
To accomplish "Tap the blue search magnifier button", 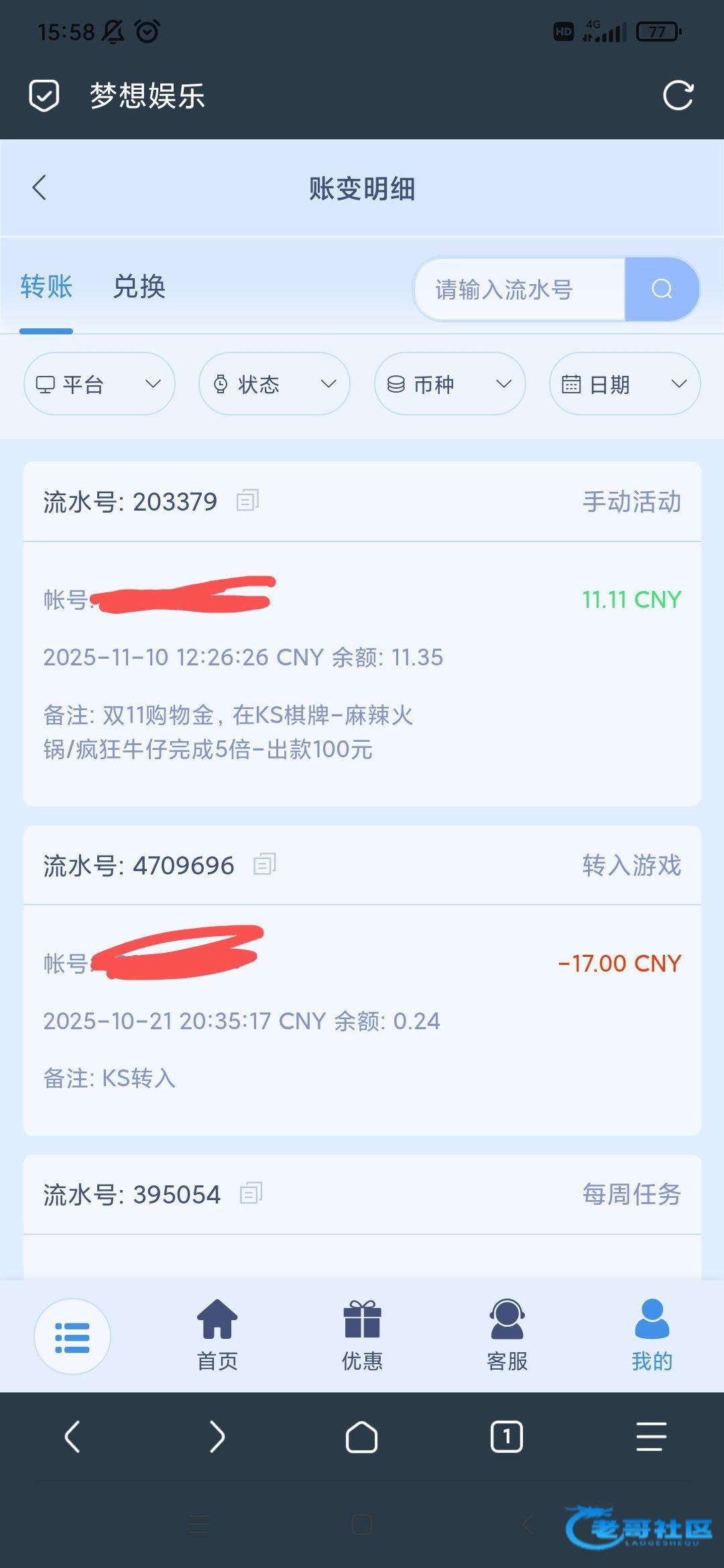I will pyautogui.click(x=662, y=289).
